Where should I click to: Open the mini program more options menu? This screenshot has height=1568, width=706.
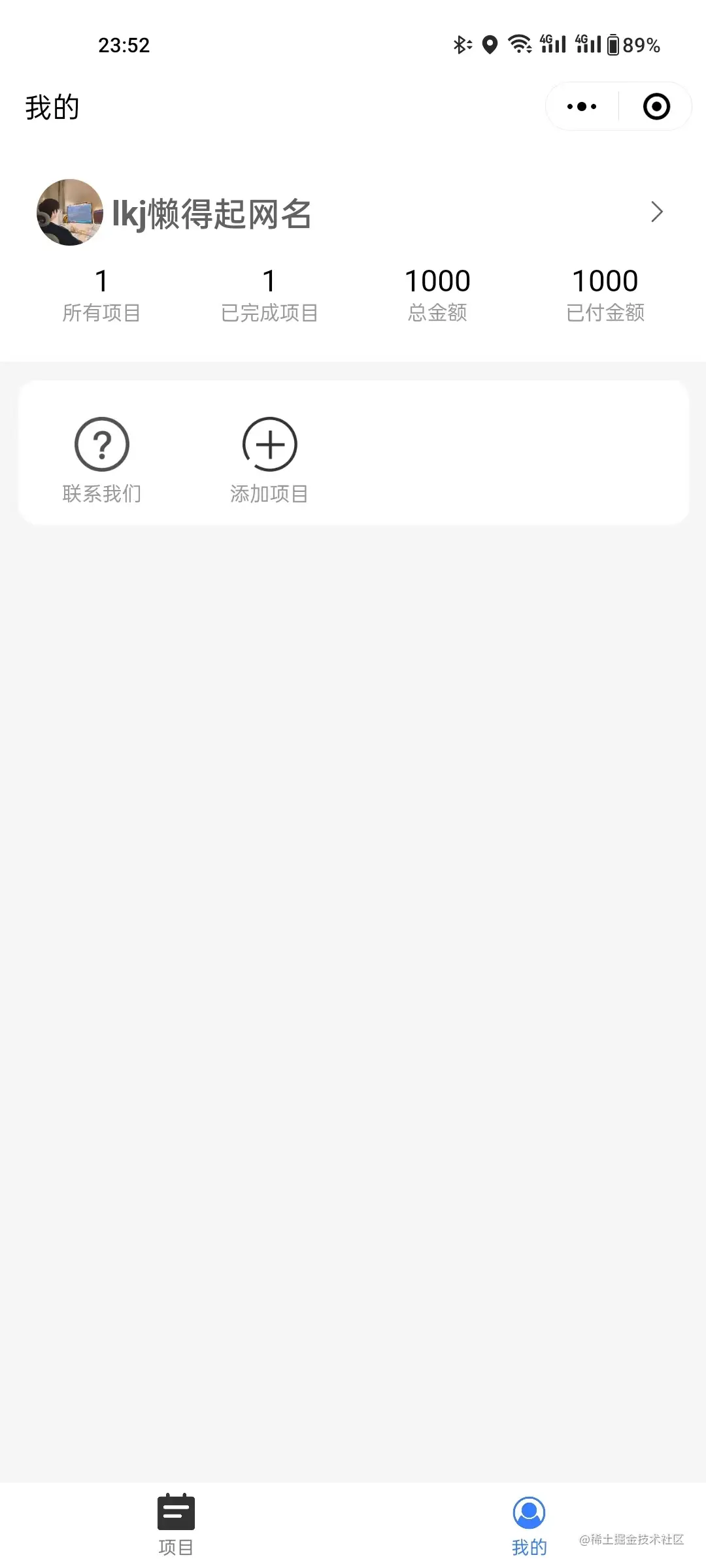pos(582,106)
